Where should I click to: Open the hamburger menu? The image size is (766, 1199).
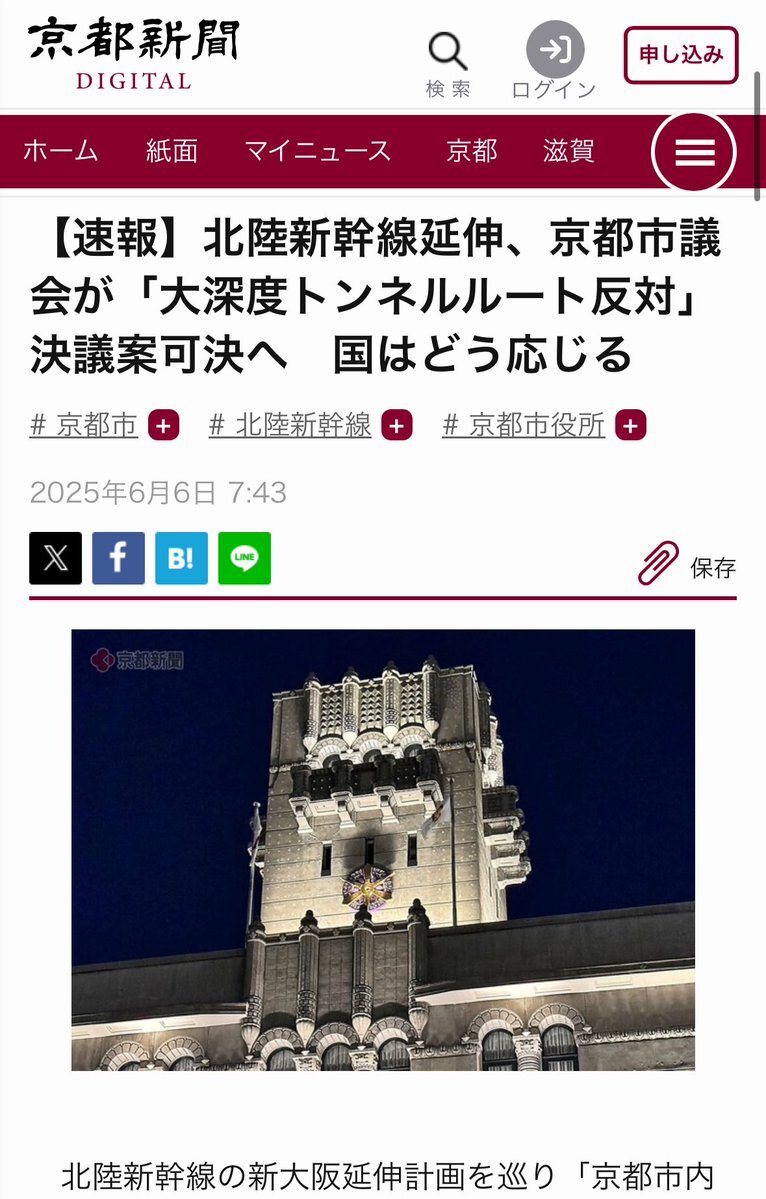694,152
